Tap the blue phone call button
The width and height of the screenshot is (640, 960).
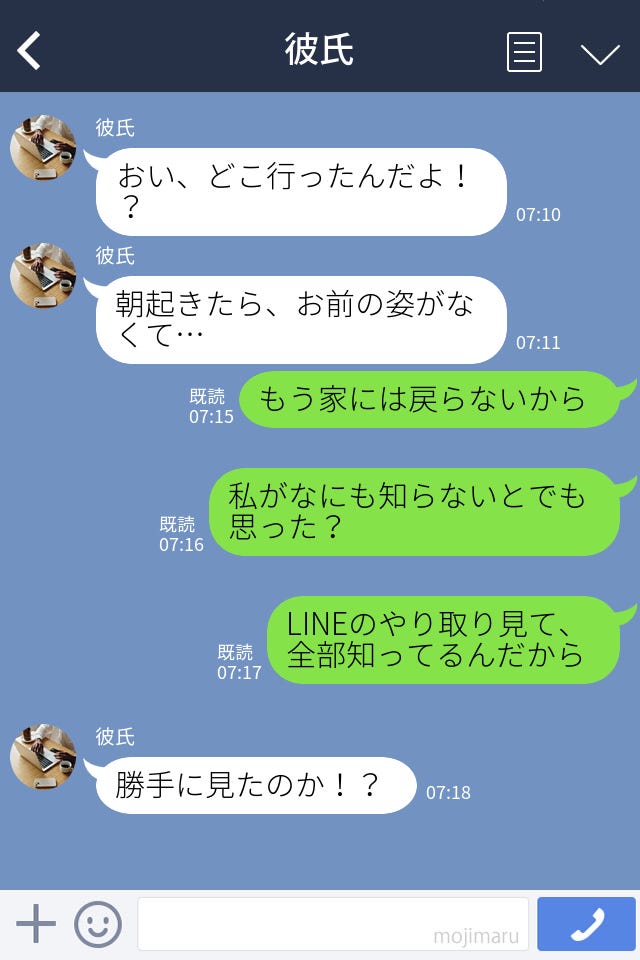coord(586,924)
